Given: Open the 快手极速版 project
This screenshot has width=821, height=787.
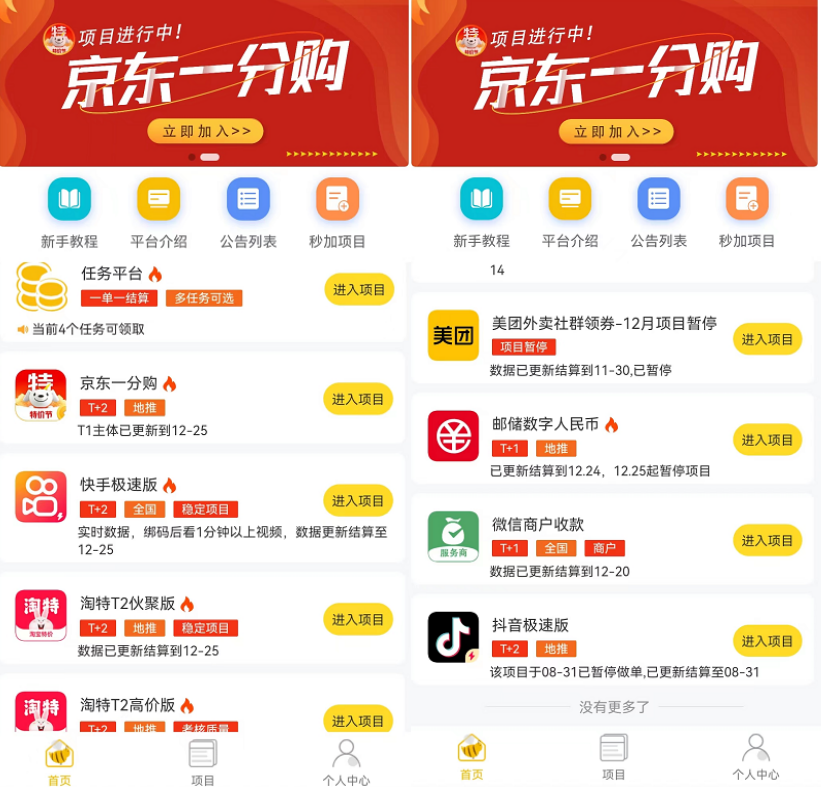Looking at the screenshot, I should pyautogui.click(x=358, y=500).
